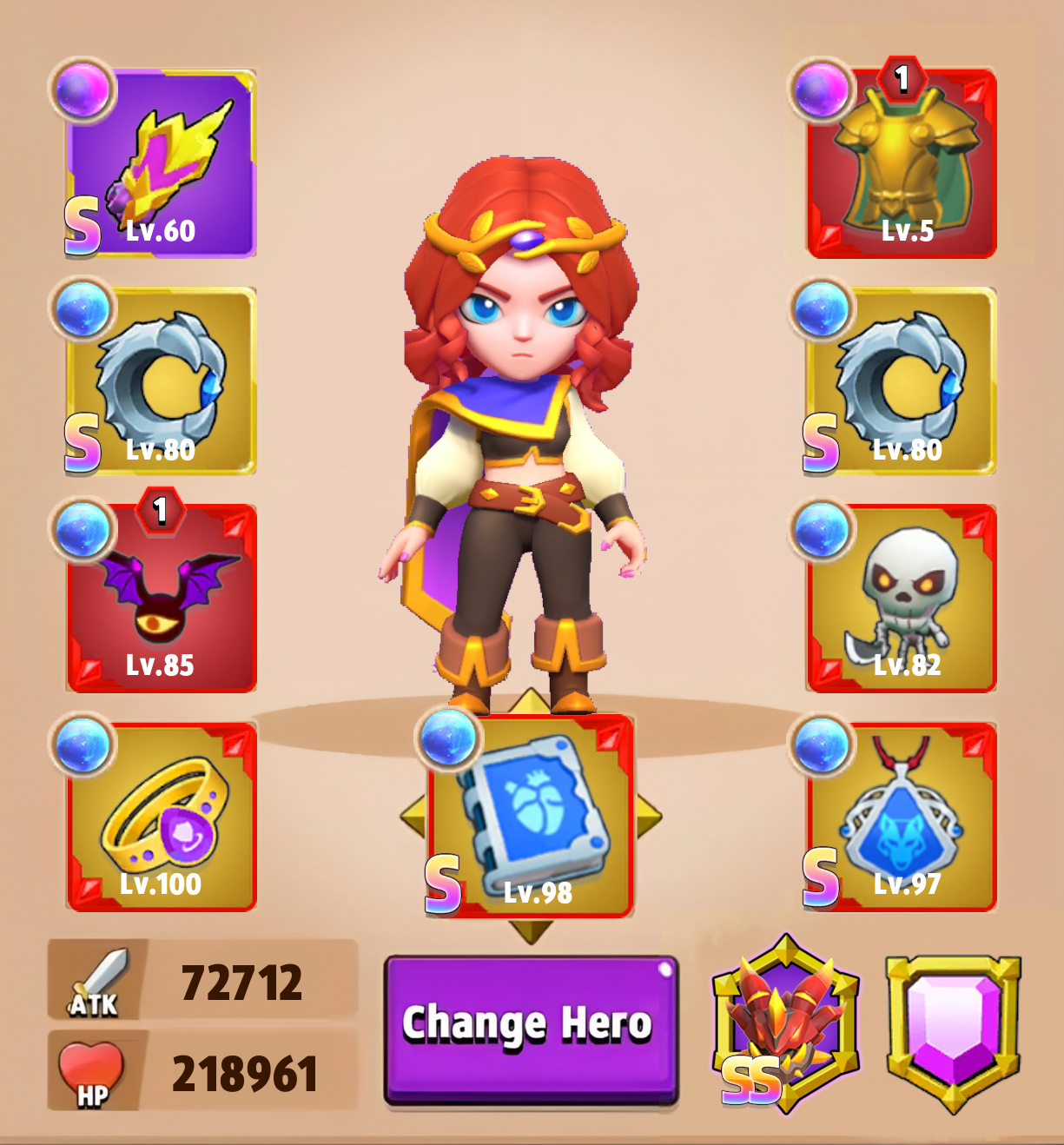Screen dimensions: 1064x1145
Task: Select the bat pet Lv.85 slot
Action: [162, 598]
